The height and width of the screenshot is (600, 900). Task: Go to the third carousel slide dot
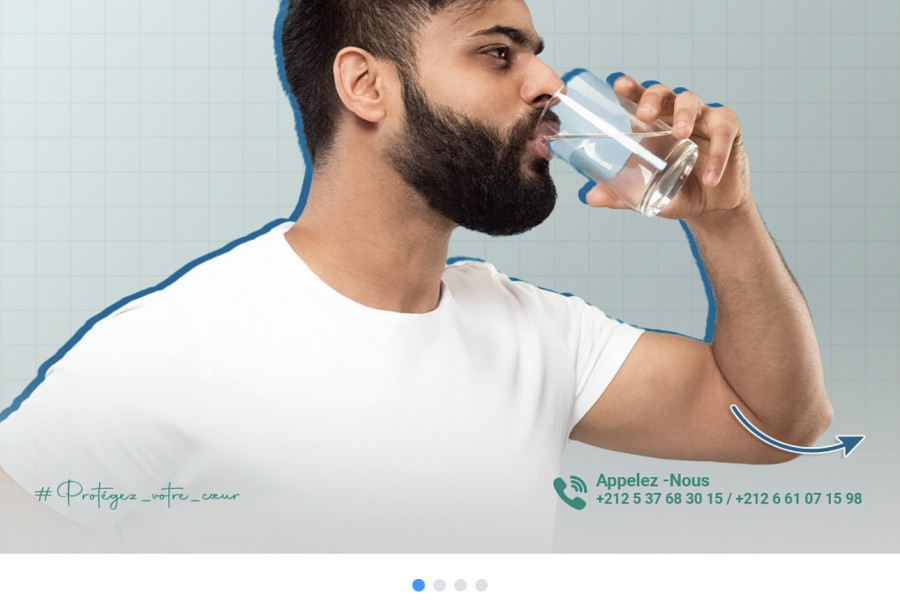point(460,585)
